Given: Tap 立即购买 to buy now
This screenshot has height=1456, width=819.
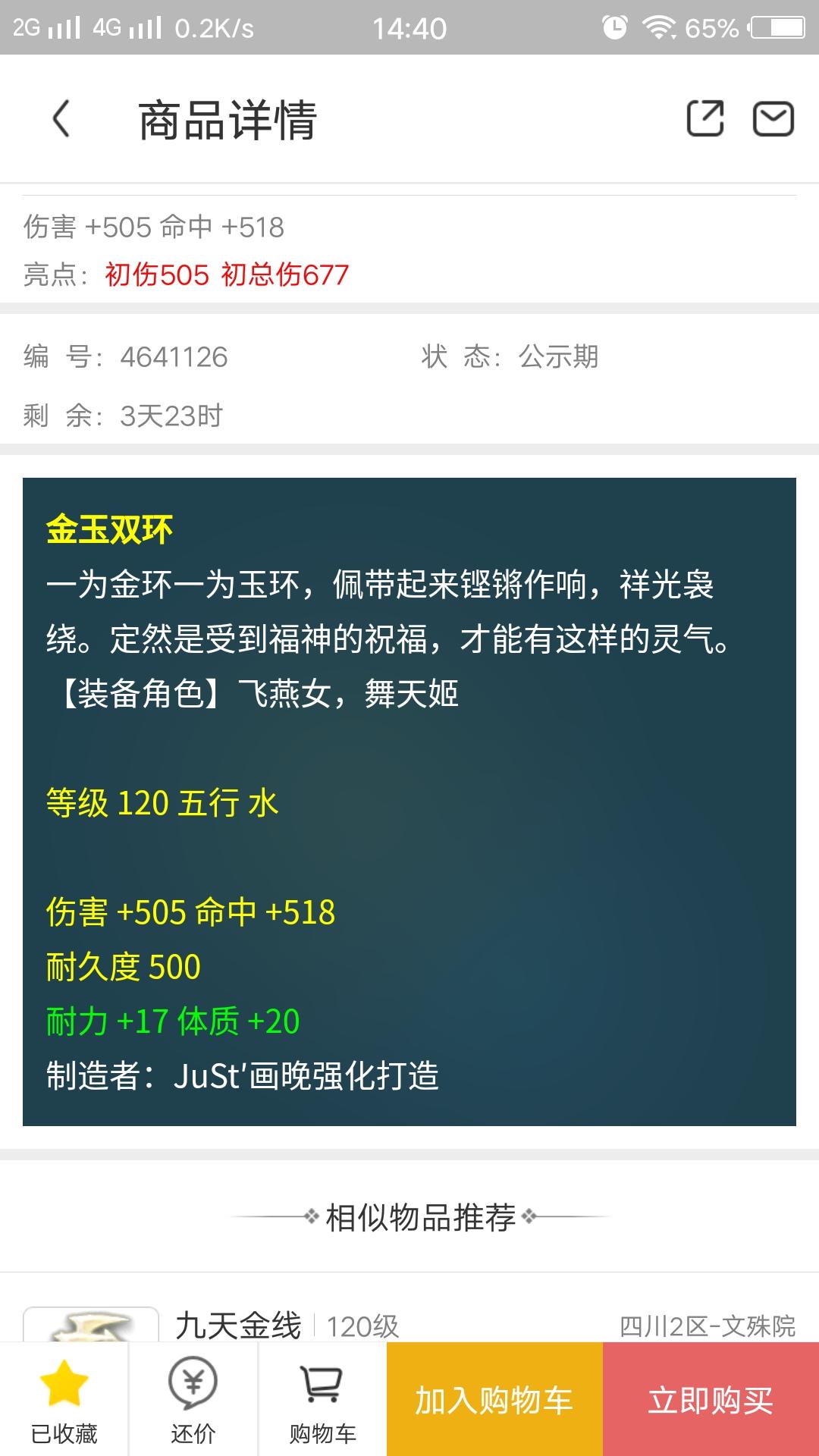Looking at the screenshot, I should 711,1399.
